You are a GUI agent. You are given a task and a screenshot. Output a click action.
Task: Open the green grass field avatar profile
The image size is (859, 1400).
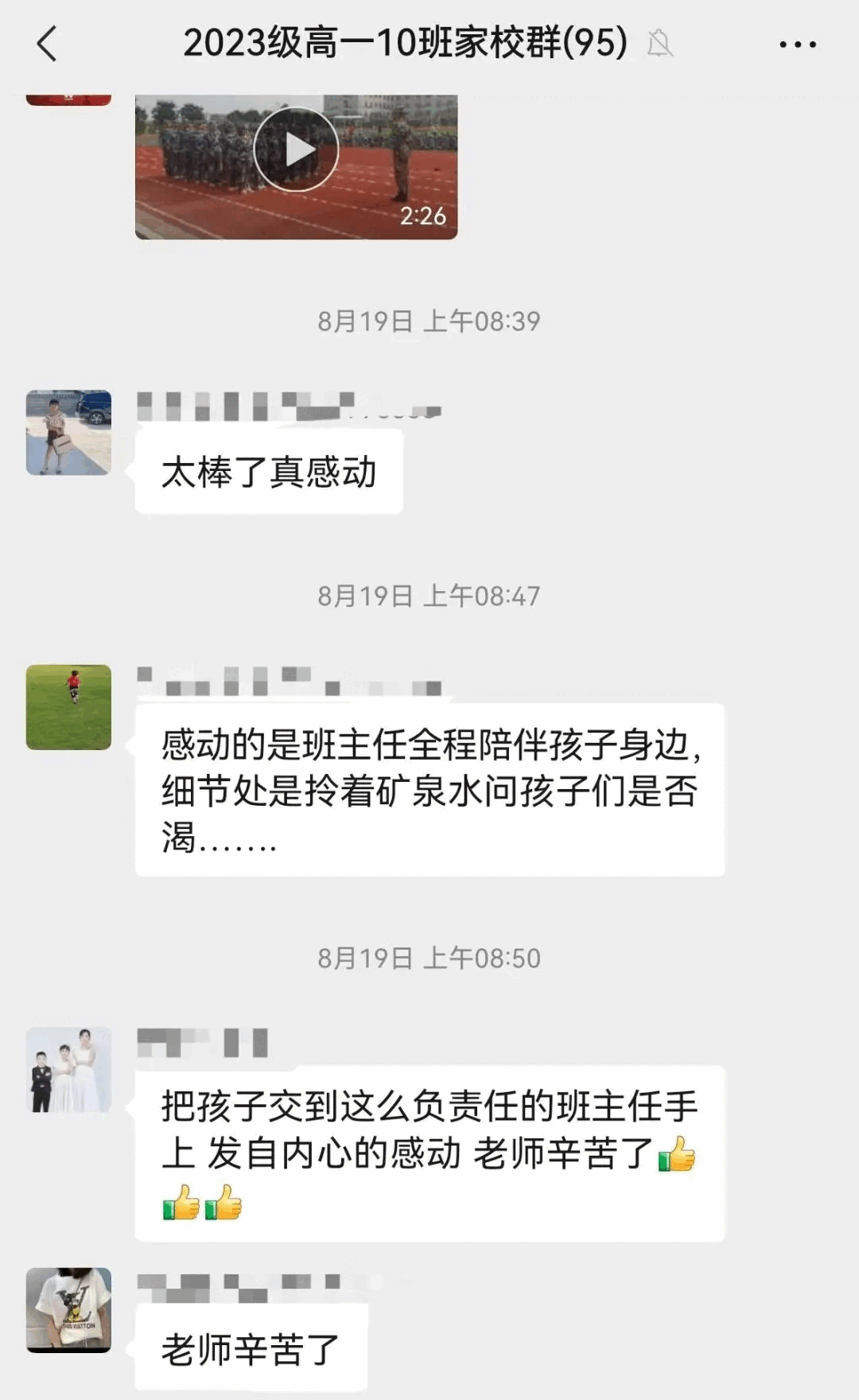[68, 707]
